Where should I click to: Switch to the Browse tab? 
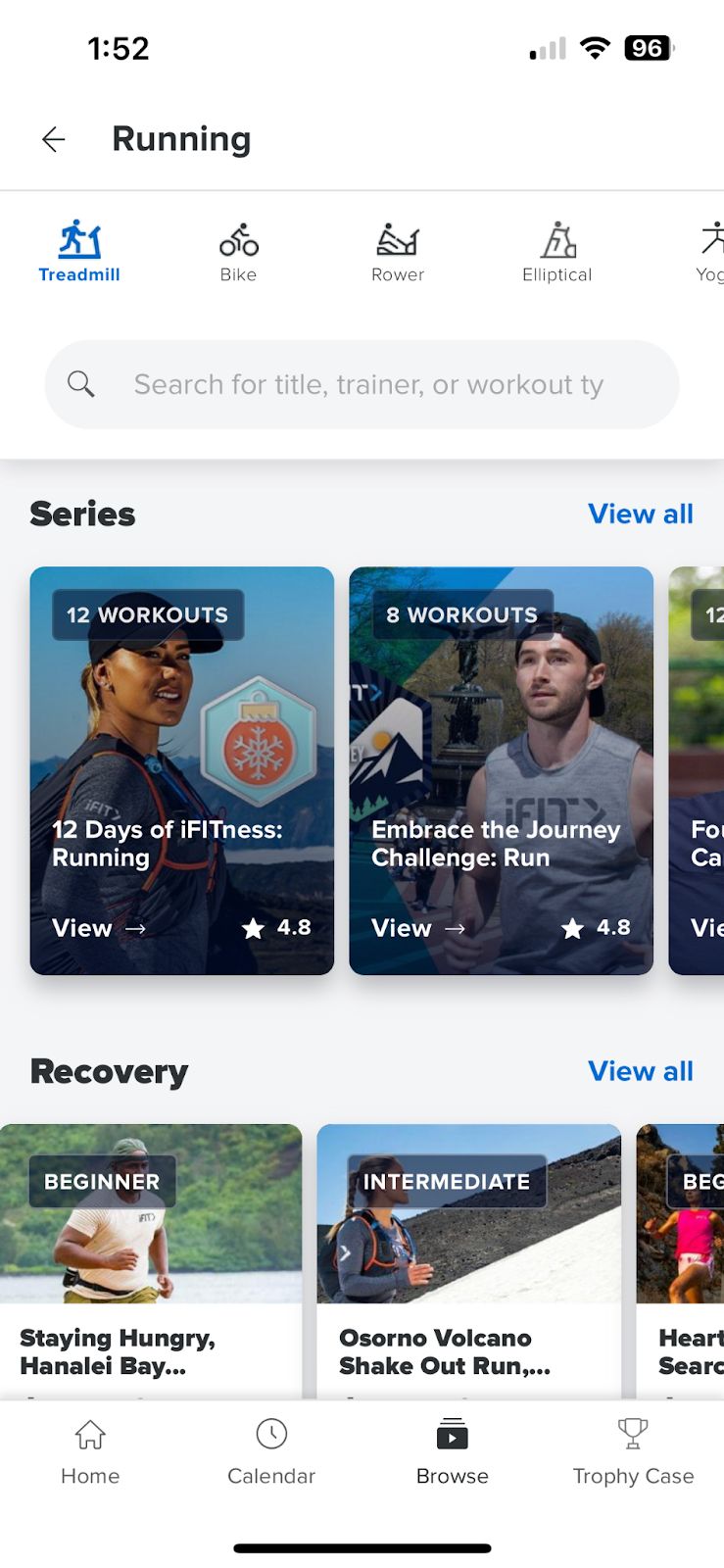pyautogui.click(x=452, y=1451)
